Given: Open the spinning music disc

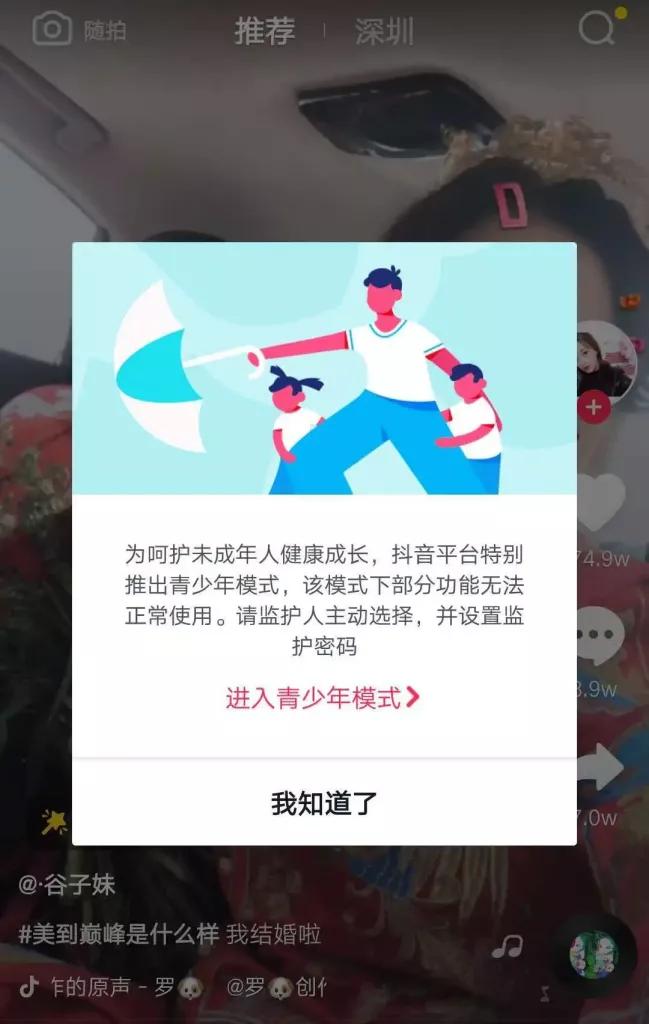Looking at the screenshot, I should (594, 954).
